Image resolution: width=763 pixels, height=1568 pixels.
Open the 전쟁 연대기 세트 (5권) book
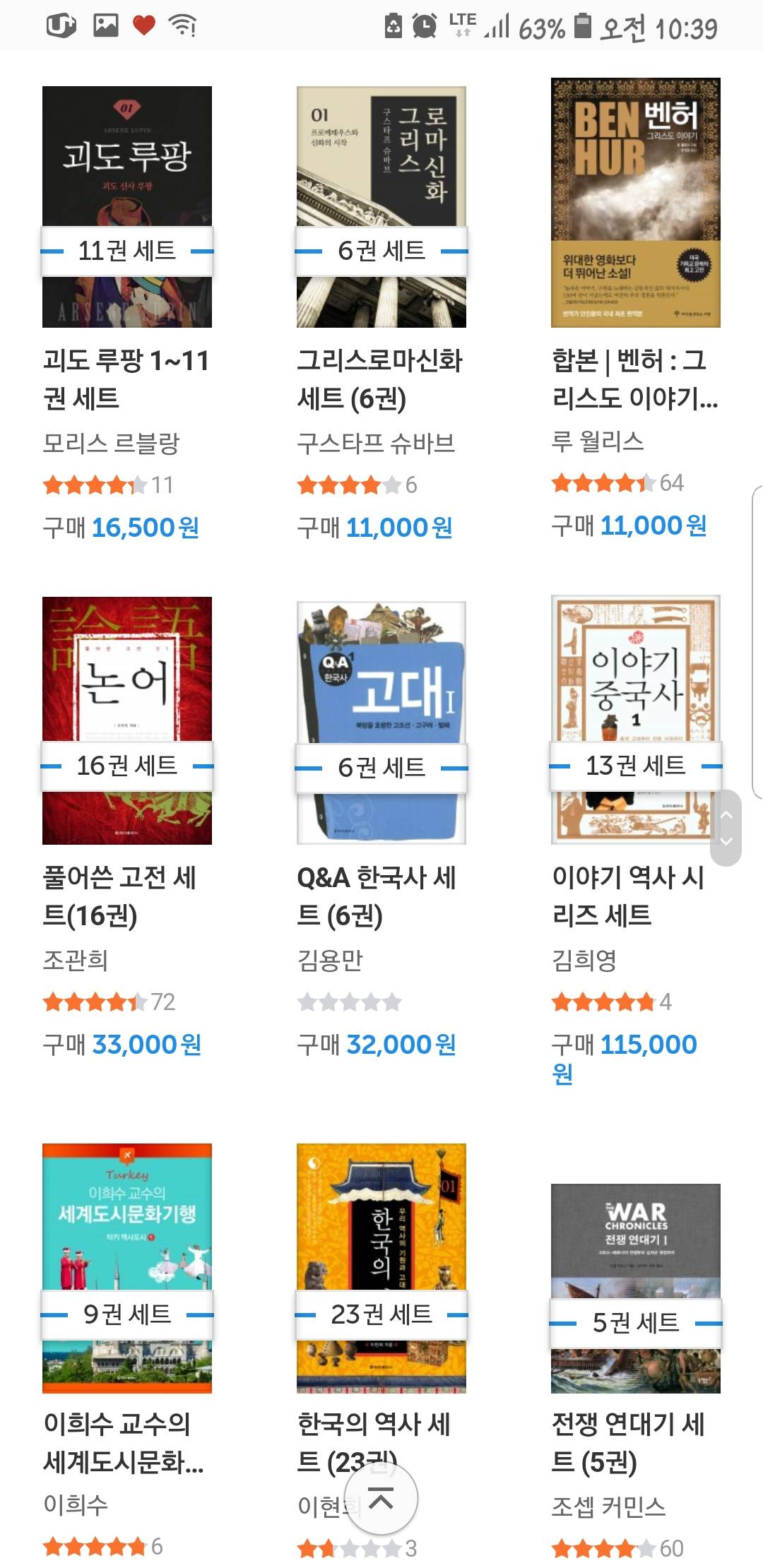(x=636, y=1288)
